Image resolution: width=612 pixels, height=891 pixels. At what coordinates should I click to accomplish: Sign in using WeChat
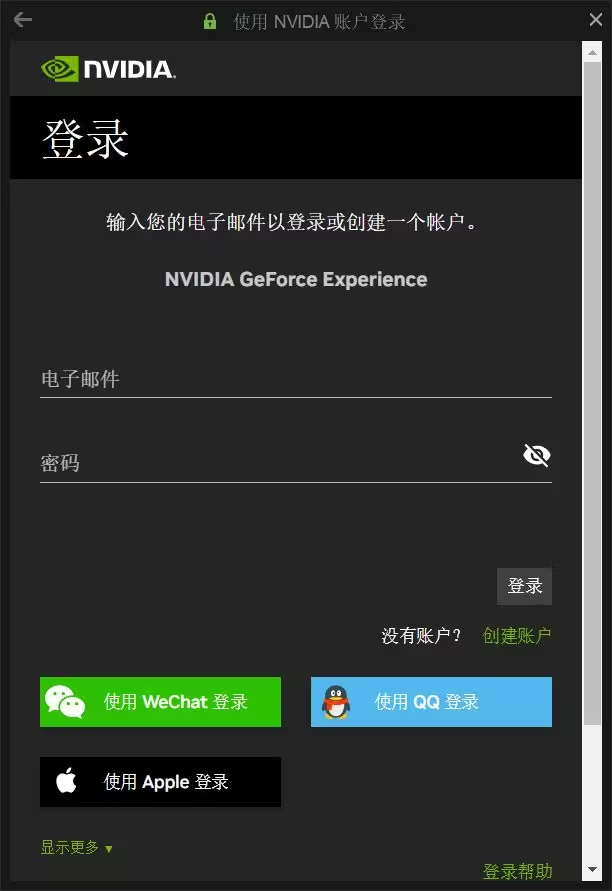(x=160, y=702)
